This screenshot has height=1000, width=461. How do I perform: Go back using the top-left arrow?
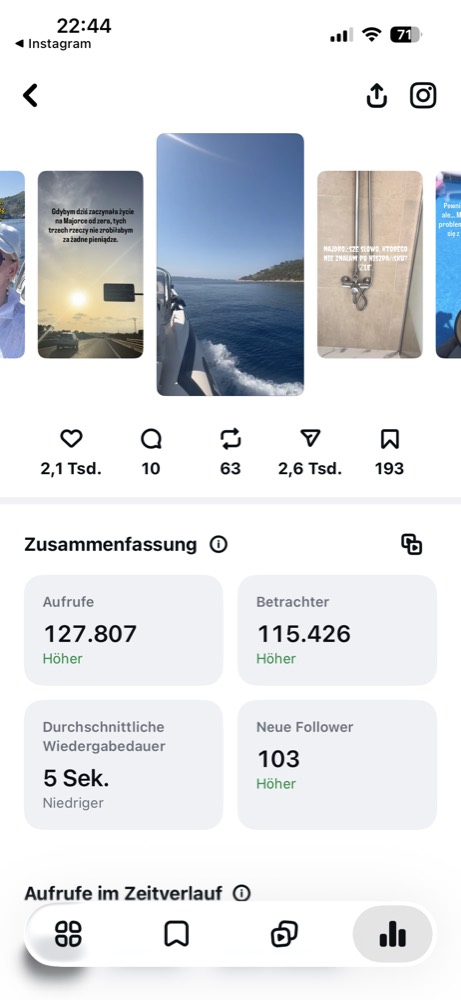coord(30,96)
